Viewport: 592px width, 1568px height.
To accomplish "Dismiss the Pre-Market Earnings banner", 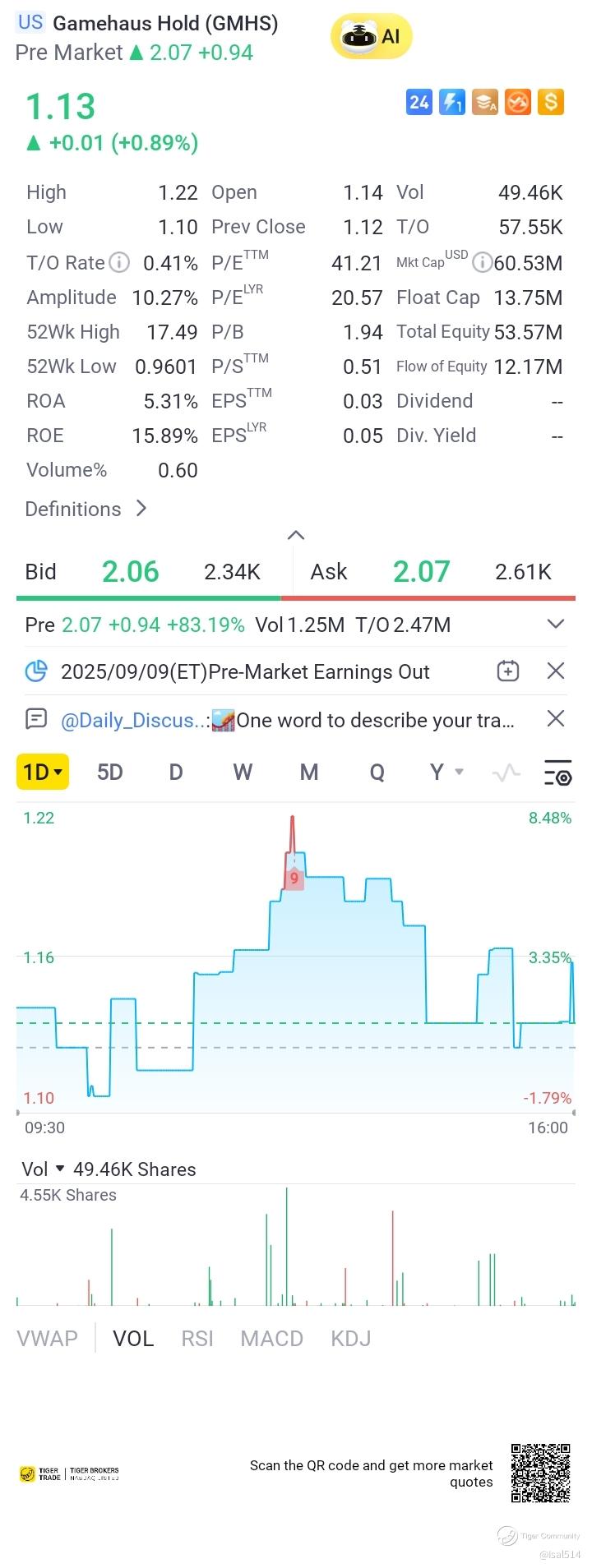I will (556, 671).
